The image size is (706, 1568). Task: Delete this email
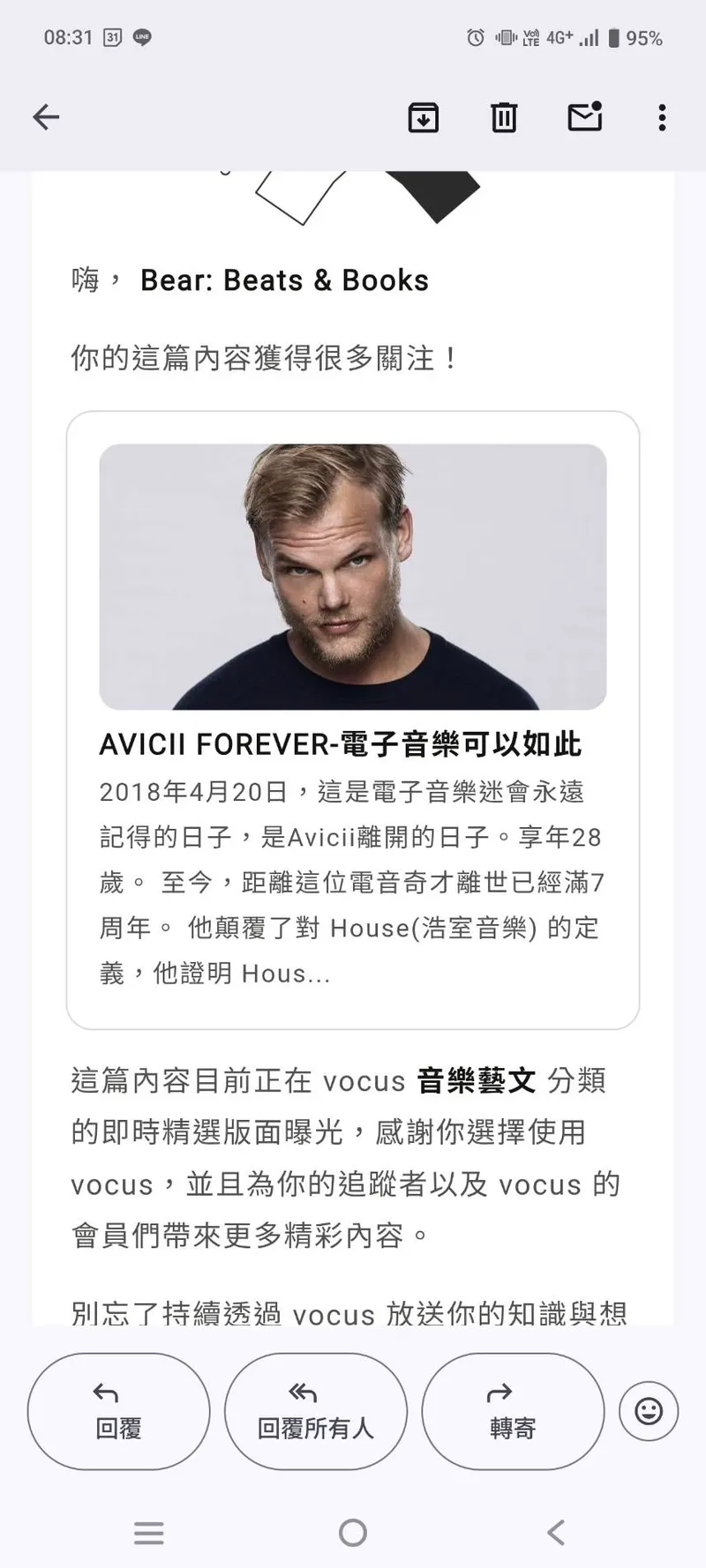tap(504, 117)
